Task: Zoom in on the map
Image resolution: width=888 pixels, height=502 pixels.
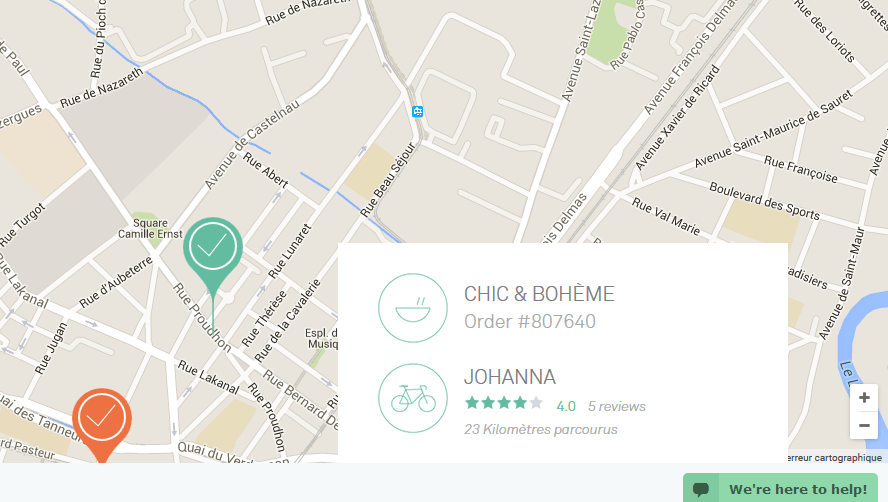Action: tap(864, 398)
